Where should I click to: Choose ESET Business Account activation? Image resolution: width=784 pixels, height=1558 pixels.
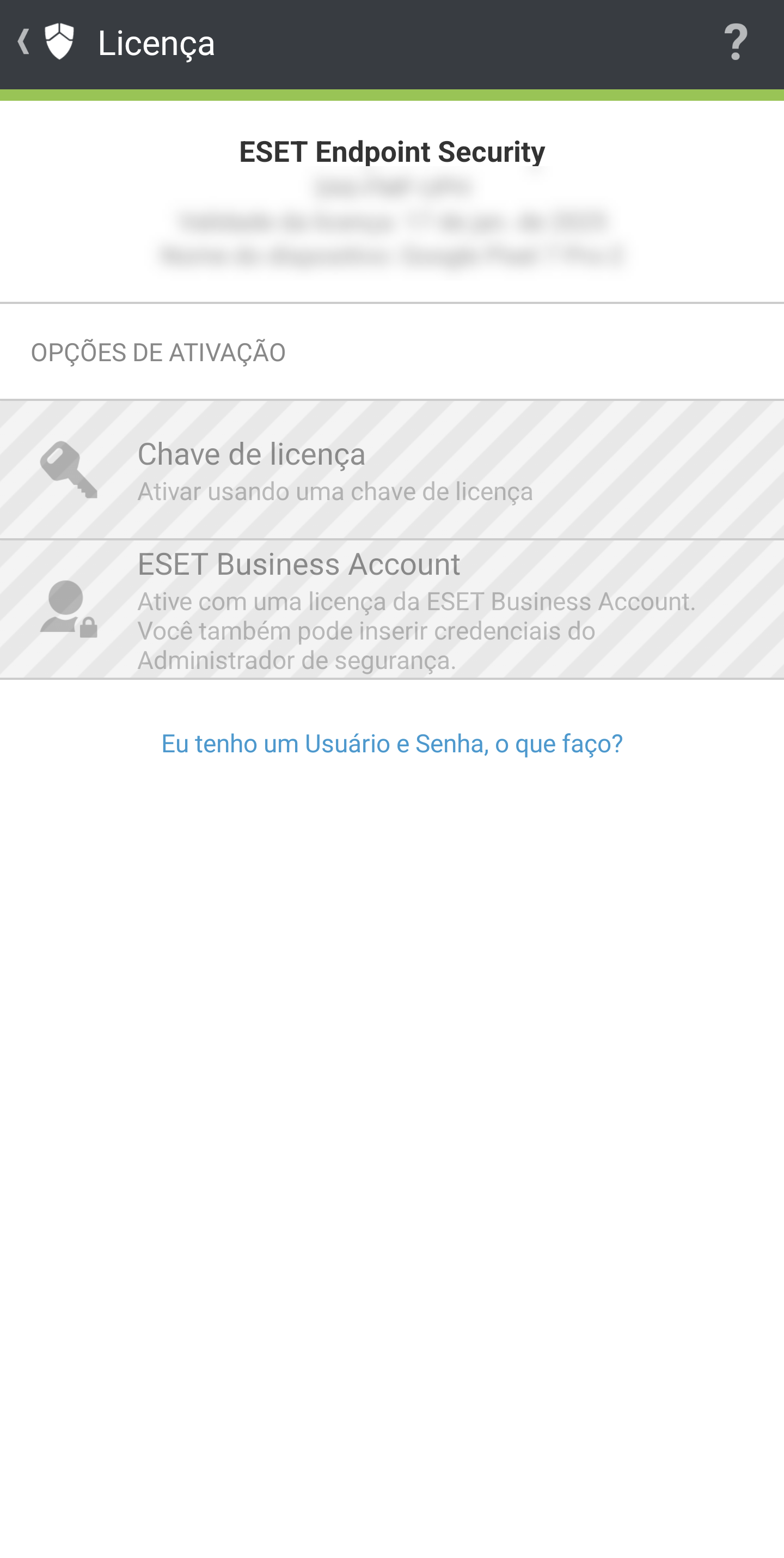pyautogui.click(x=391, y=609)
